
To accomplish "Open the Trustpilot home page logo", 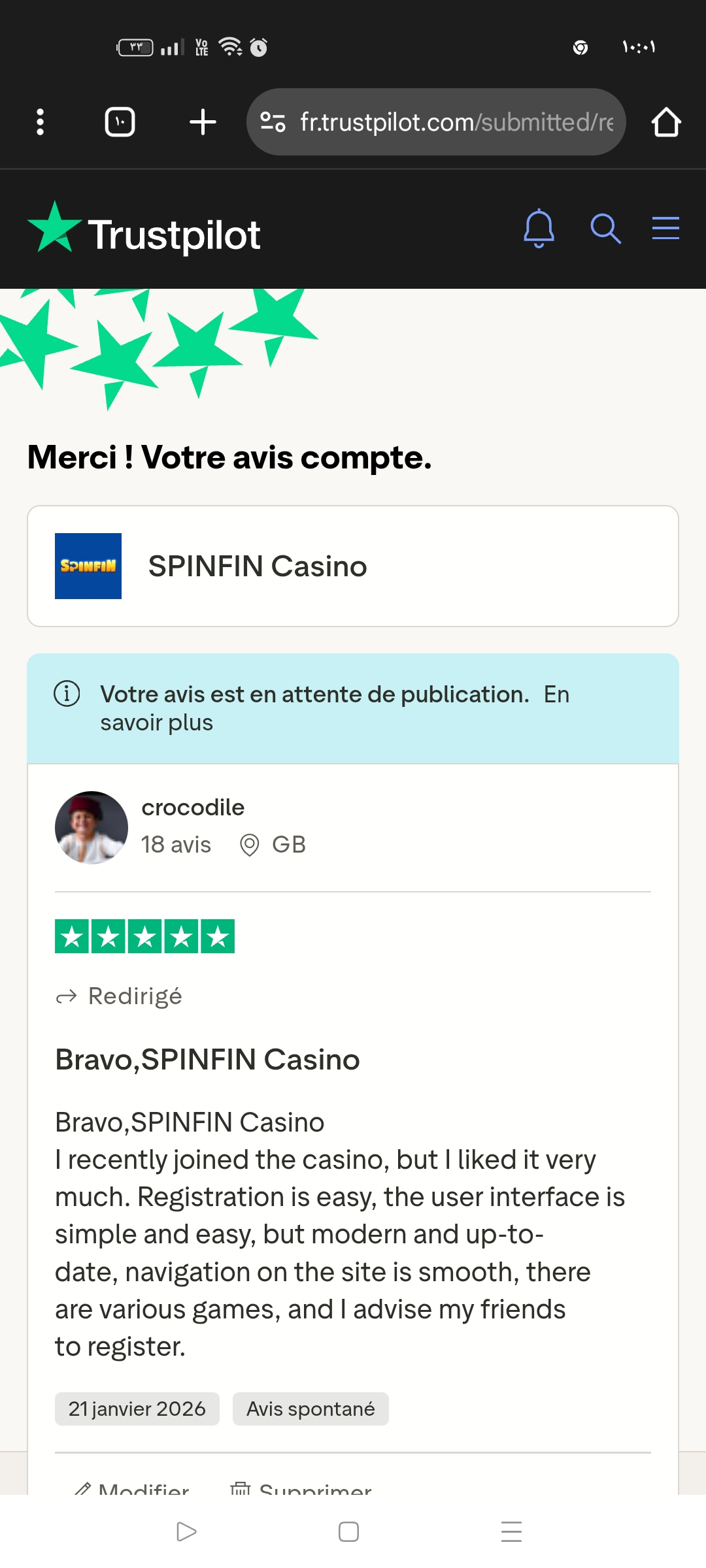I will click(144, 229).
